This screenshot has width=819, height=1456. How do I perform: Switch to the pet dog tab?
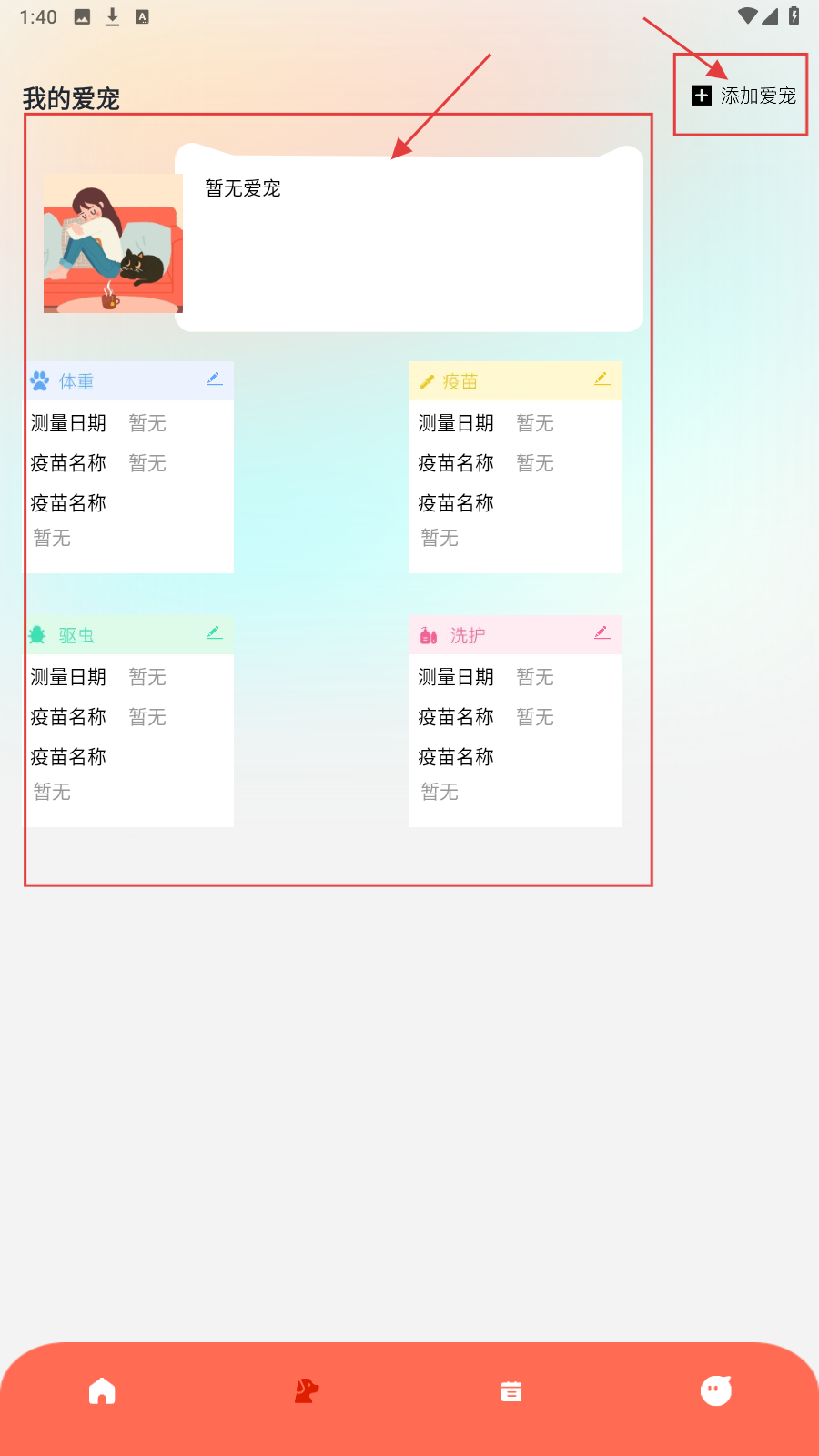point(307,1390)
